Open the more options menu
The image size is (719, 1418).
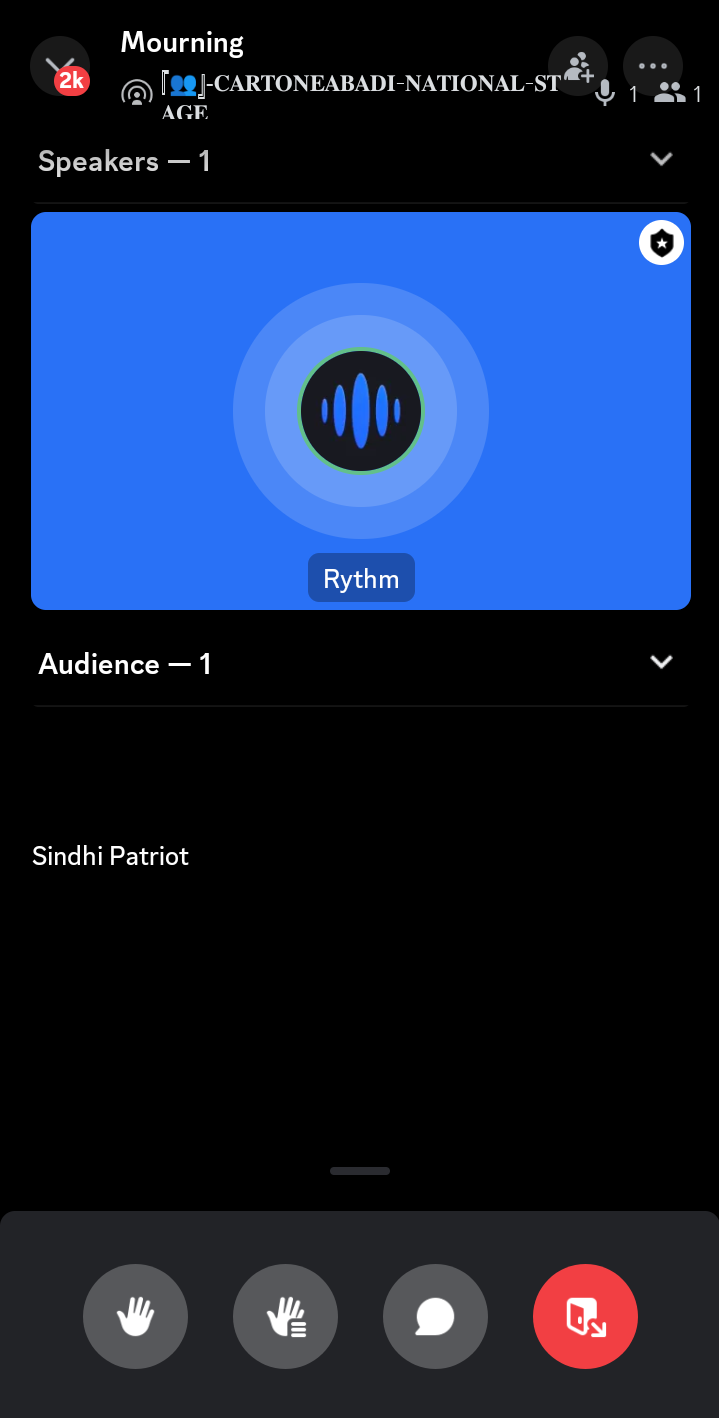click(652, 66)
